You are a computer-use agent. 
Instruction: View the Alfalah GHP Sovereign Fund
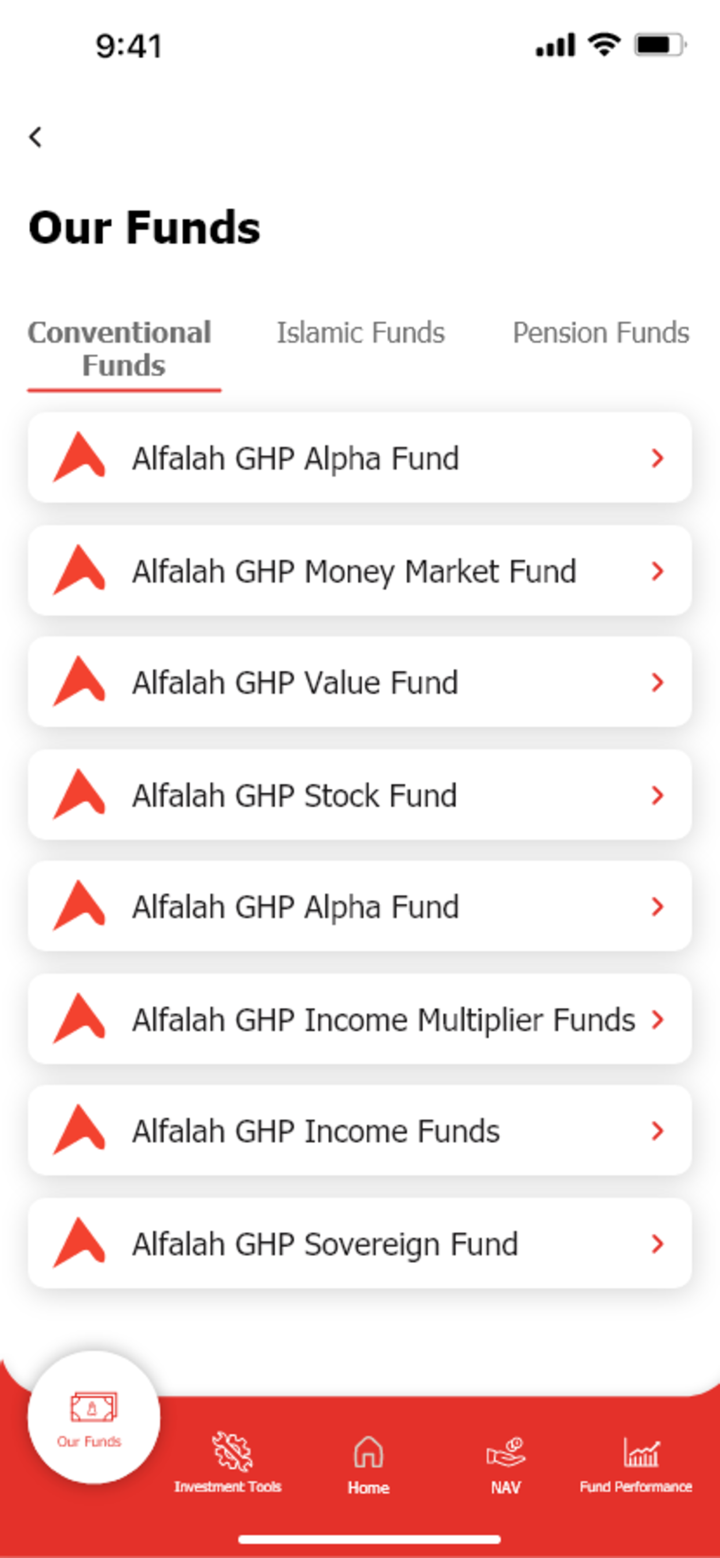click(359, 1244)
